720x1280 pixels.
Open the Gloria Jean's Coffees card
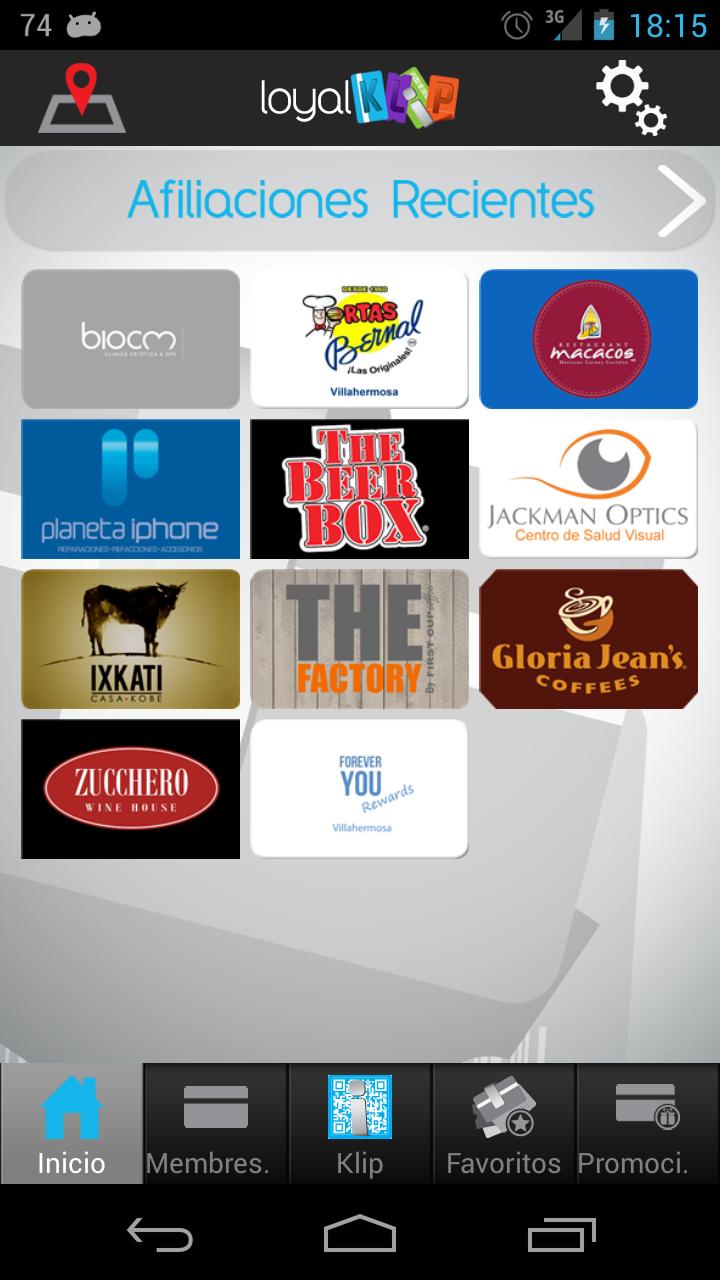pos(589,639)
